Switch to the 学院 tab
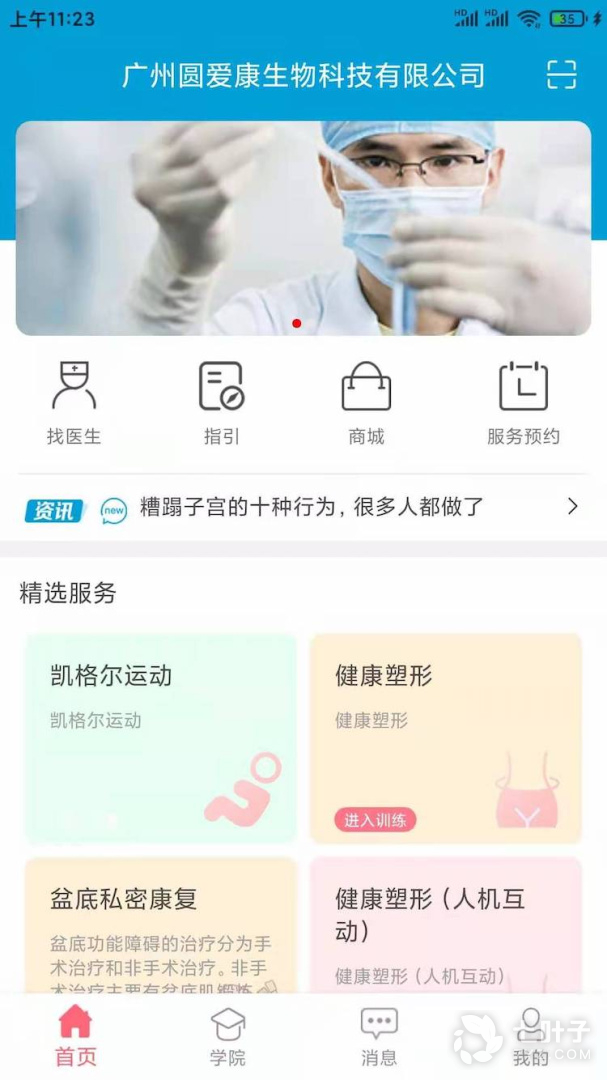 (227, 1036)
